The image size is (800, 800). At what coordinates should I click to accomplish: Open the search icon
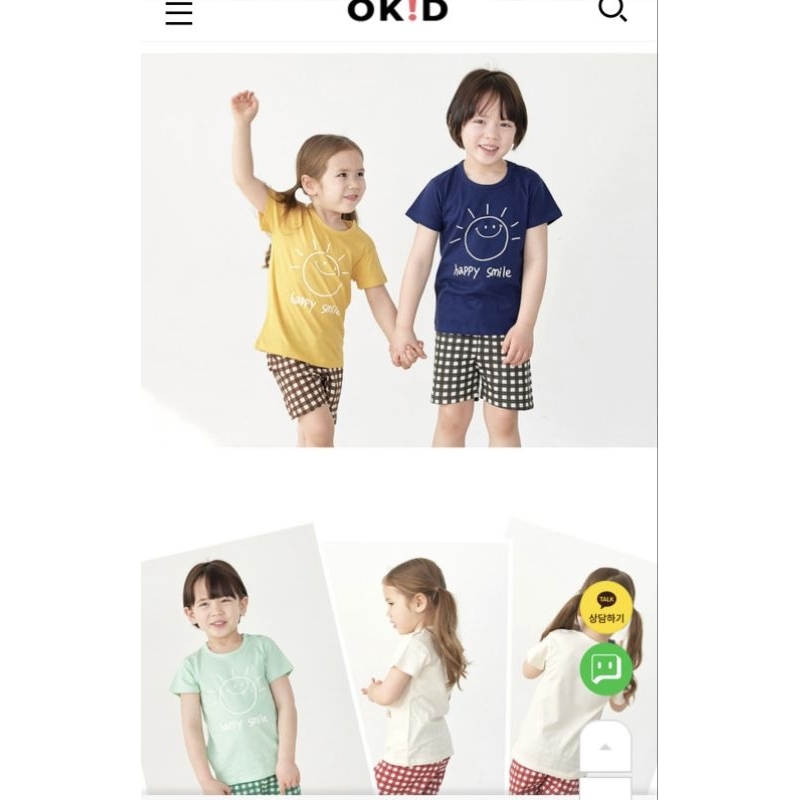[x=612, y=10]
